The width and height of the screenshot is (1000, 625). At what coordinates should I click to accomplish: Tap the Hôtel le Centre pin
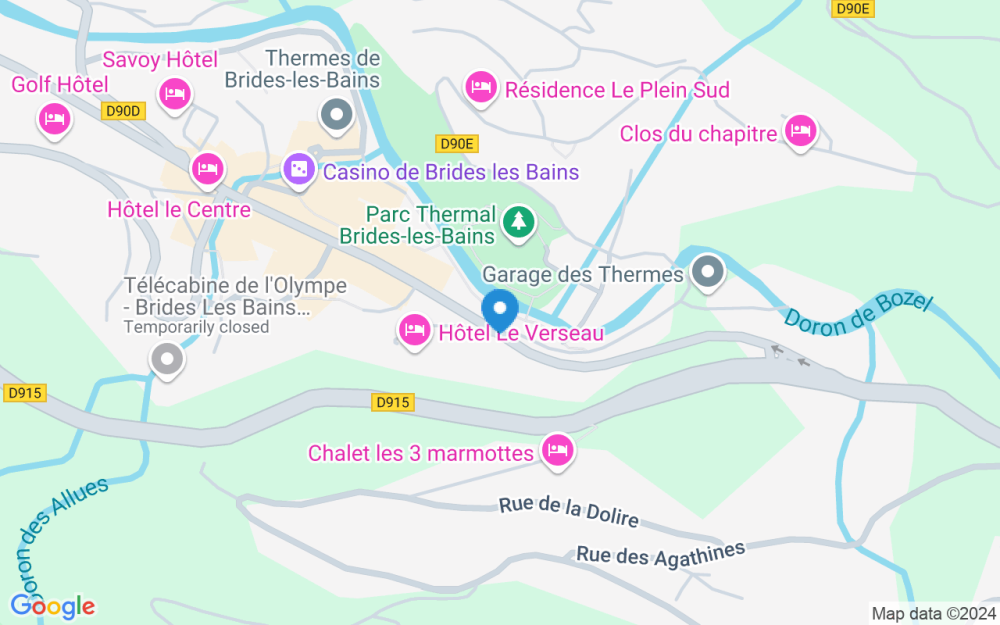[208, 170]
